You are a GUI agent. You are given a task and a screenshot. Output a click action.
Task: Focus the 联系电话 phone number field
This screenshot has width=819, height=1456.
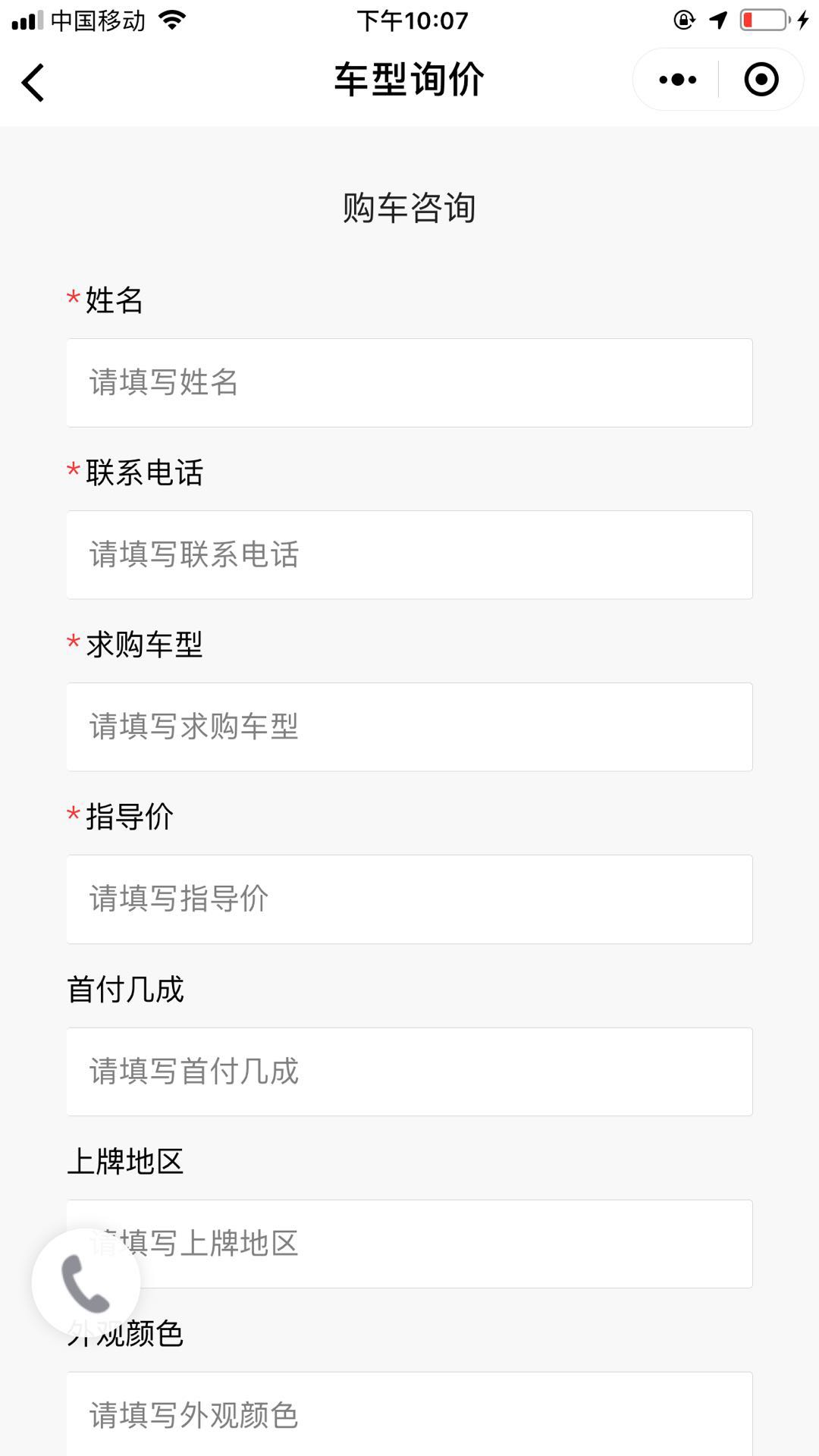pos(409,555)
